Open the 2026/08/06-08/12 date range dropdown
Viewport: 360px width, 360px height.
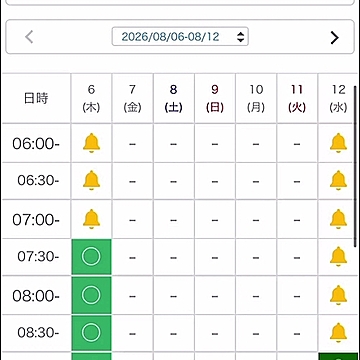(180, 36)
